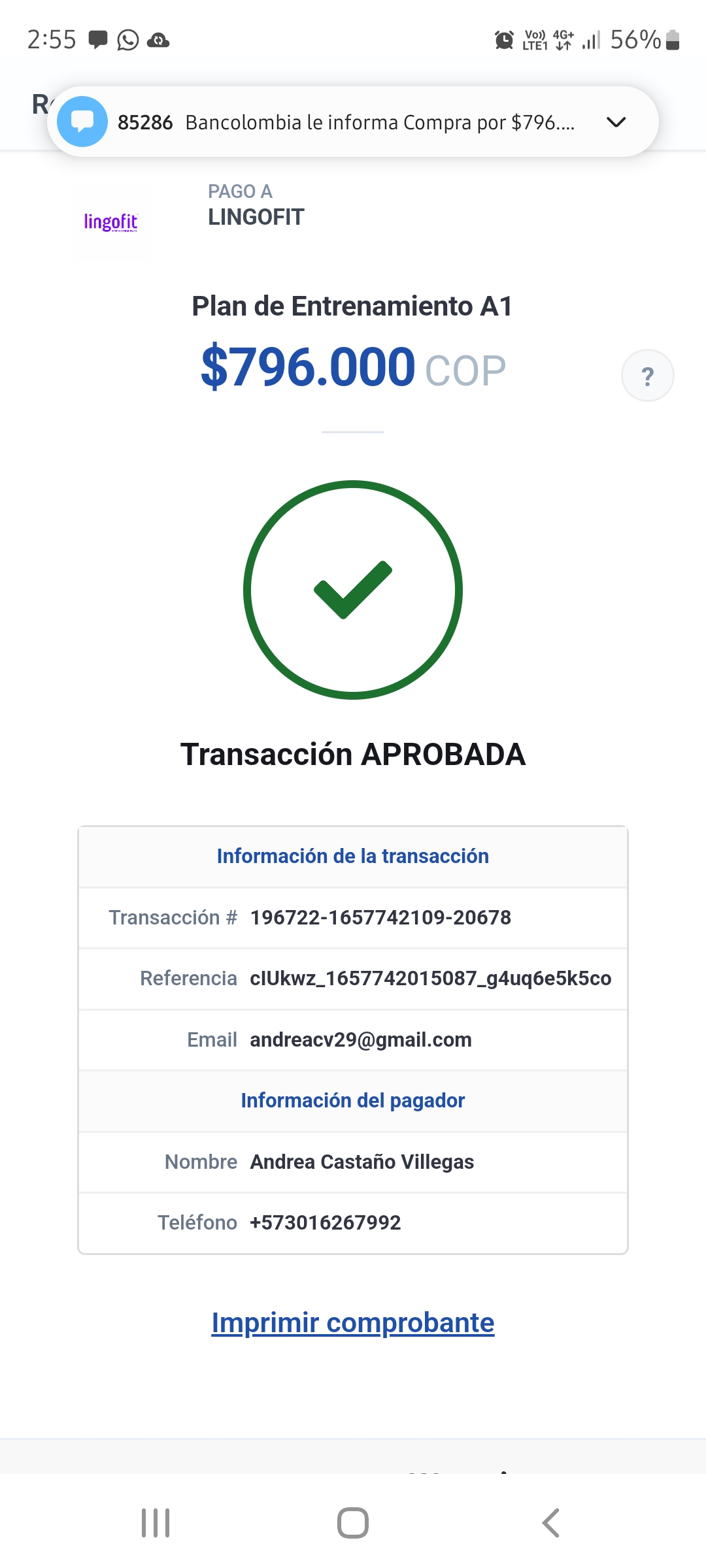The height and width of the screenshot is (1568, 706).
Task: Go back using the system back button
Action: point(551,1523)
